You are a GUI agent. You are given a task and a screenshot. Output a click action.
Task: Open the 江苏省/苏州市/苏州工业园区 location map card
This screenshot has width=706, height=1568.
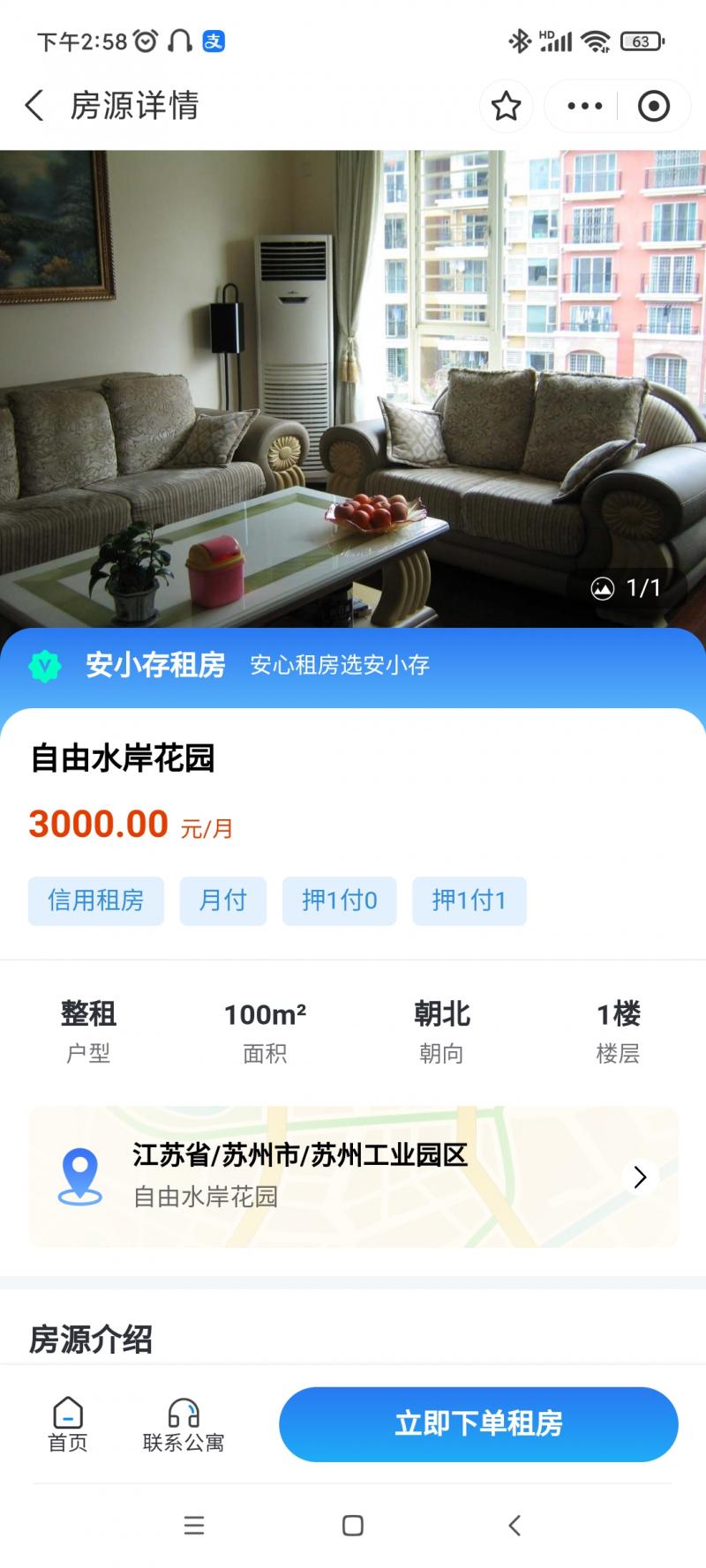click(353, 1176)
